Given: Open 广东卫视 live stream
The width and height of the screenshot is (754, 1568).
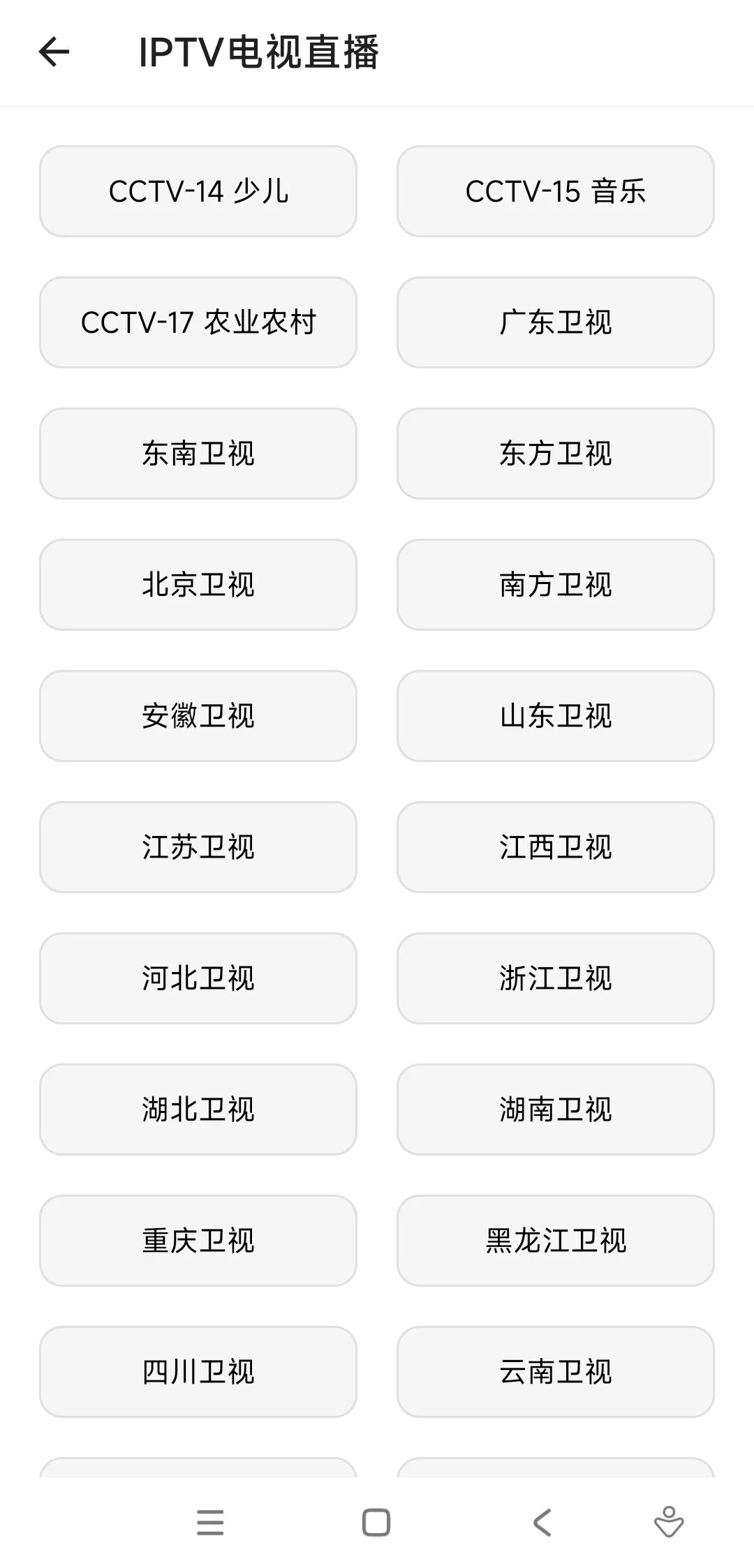Looking at the screenshot, I should (x=555, y=322).
